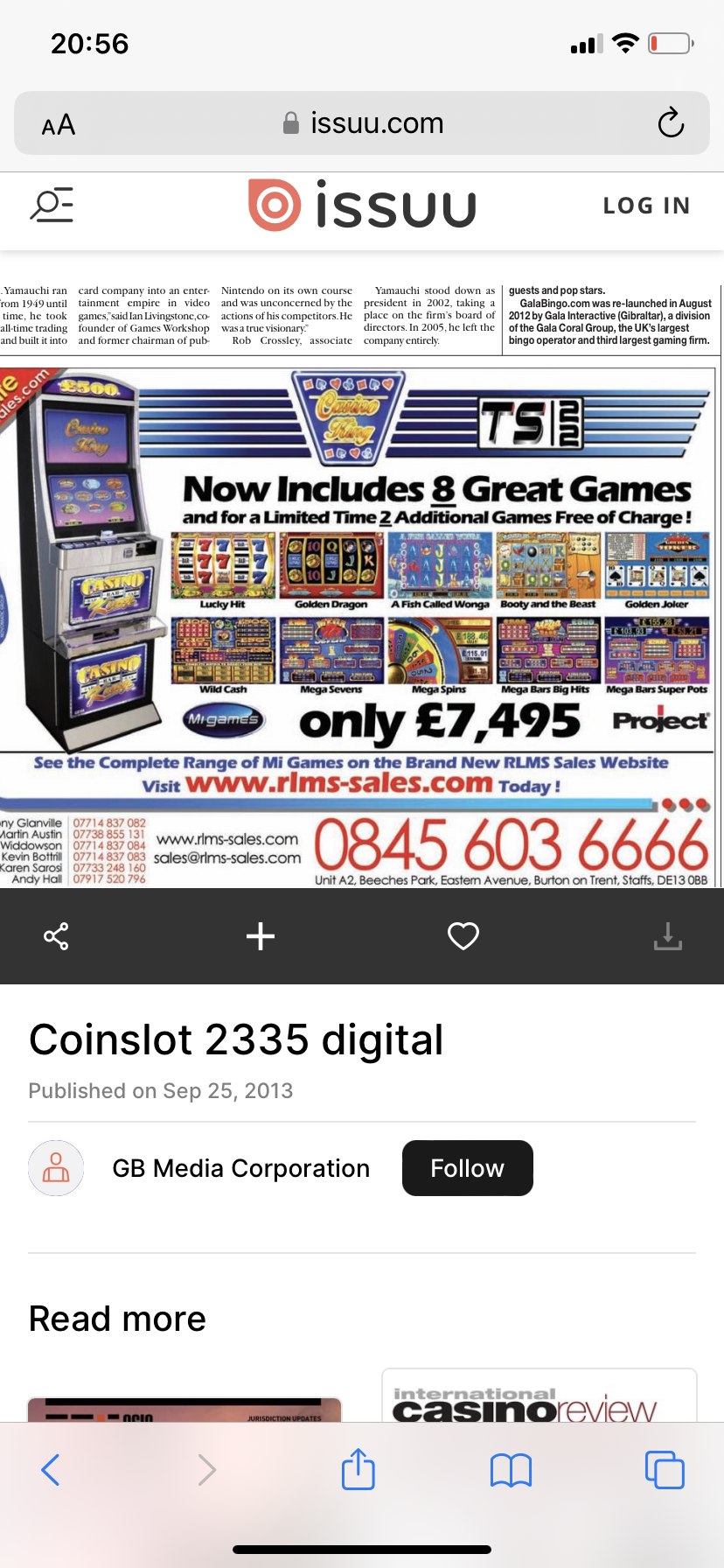724x1568 pixels.
Task: Add publication with the plus icon
Action: [x=261, y=936]
